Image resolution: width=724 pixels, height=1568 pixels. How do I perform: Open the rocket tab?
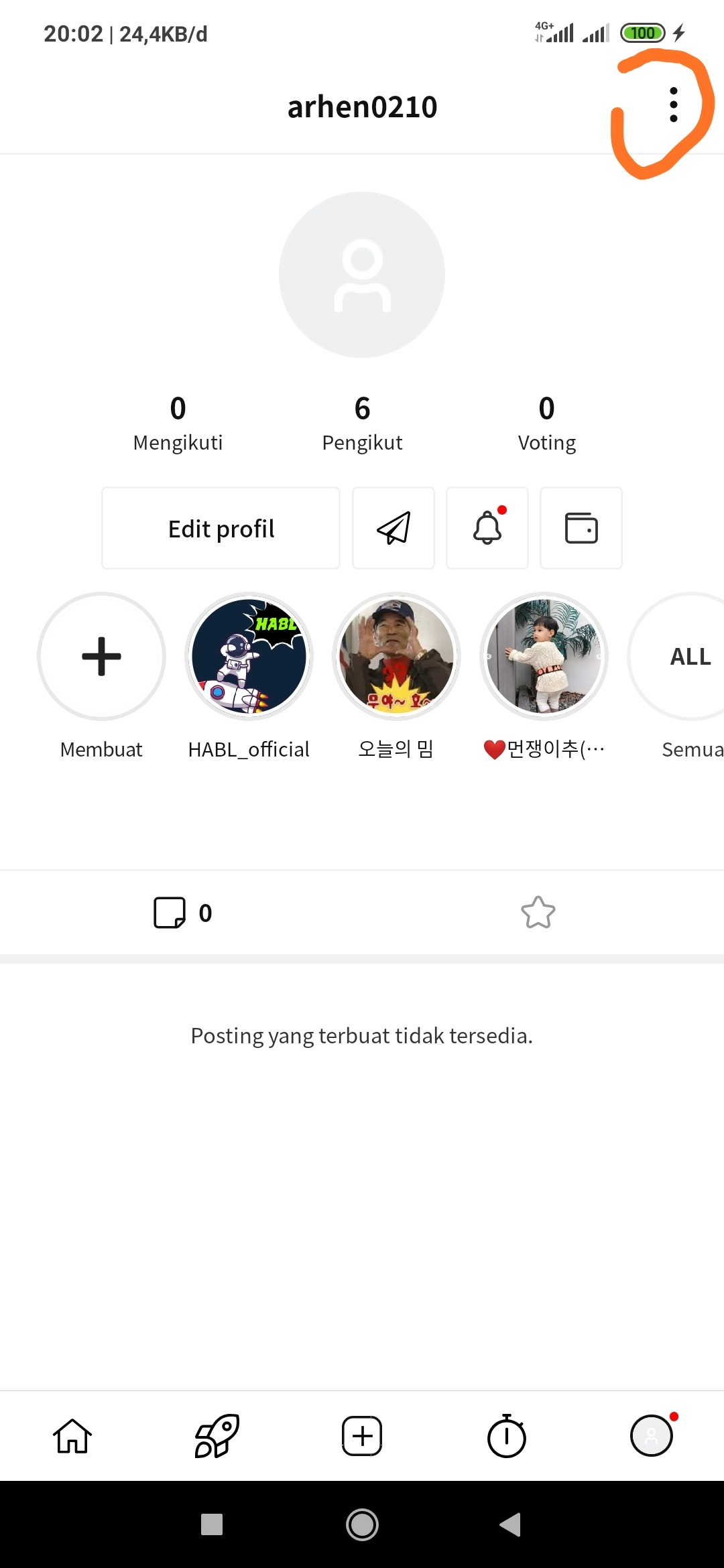coord(217,1436)
